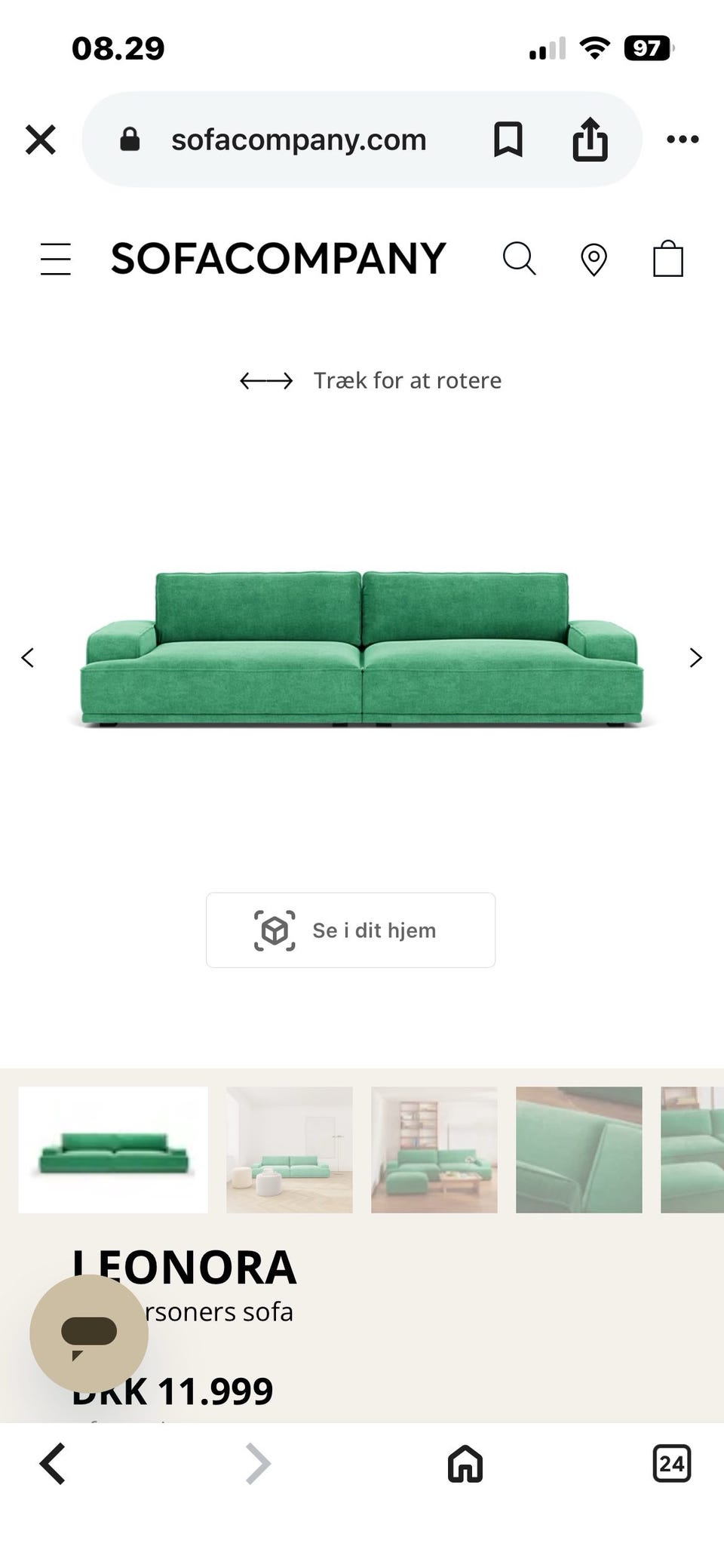Show the next product image with the right chevron
The width and height of the screenshot is (724, 1568).
pyautogui.click(x=695, y=658)
